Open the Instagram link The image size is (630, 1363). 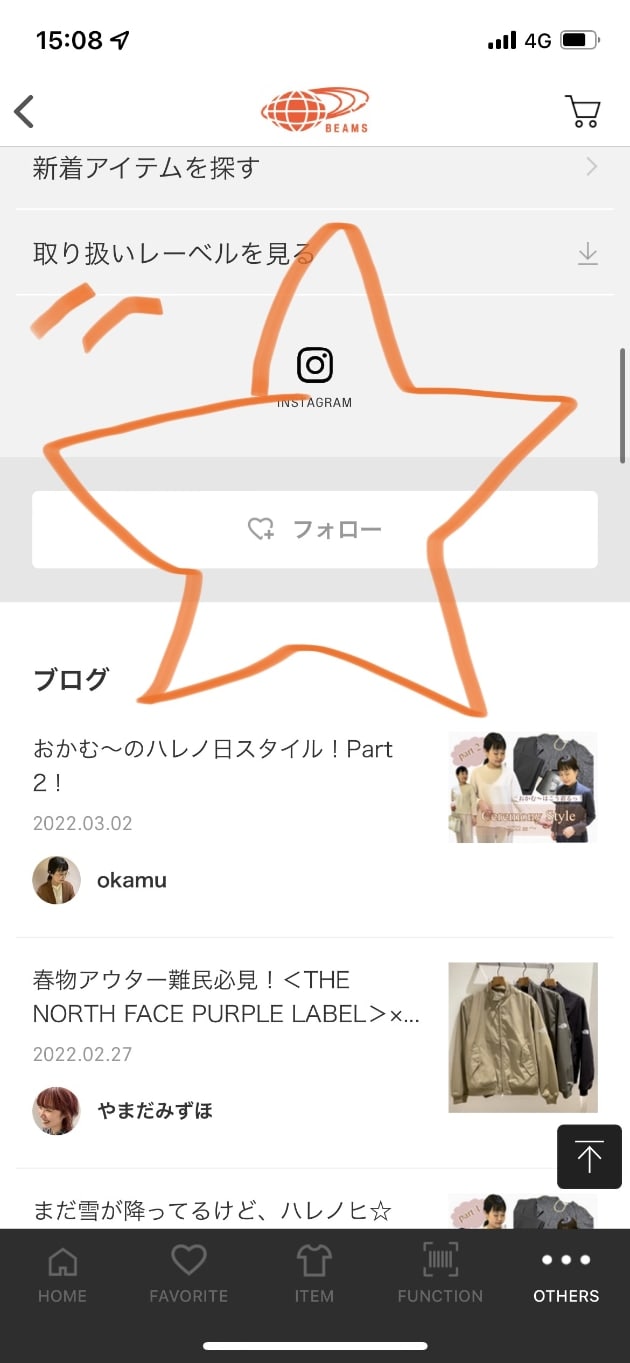click(x=315, y=376)
